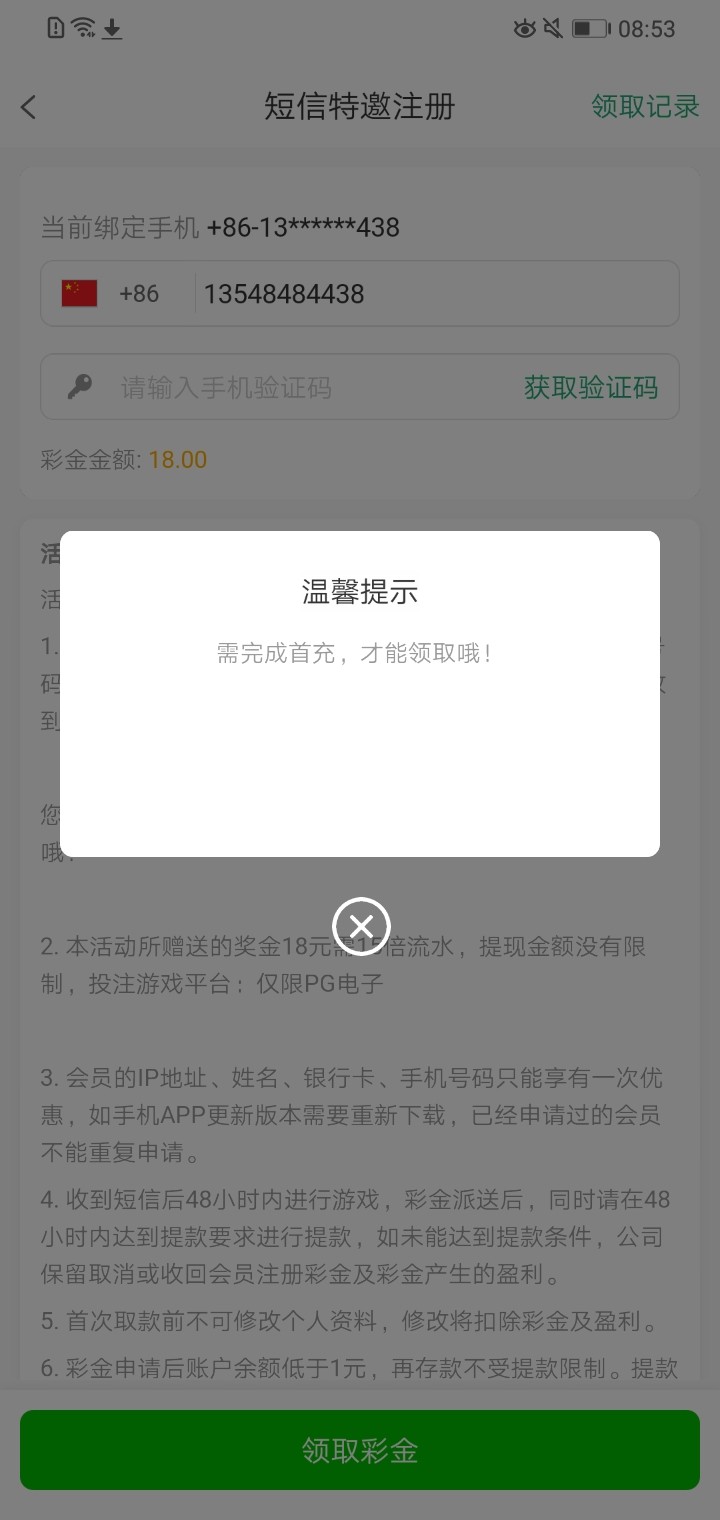Tap 获取验证码 to request a code
Screen dimensions: 720x1520
(591, 387)
